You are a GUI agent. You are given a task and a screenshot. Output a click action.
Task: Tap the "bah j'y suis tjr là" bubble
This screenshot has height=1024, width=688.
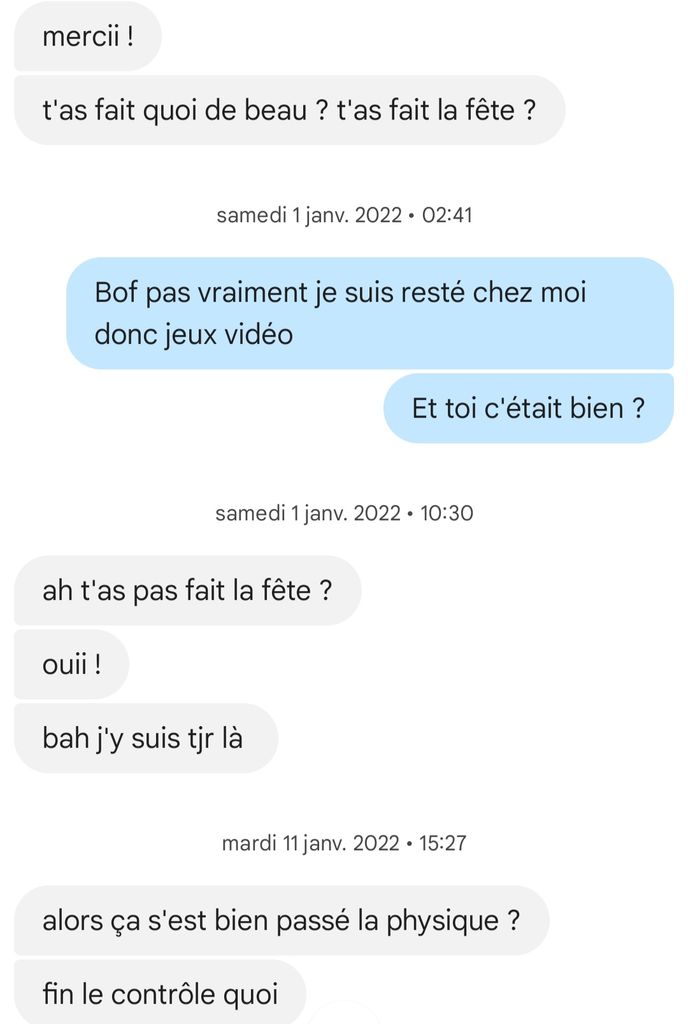144,738
